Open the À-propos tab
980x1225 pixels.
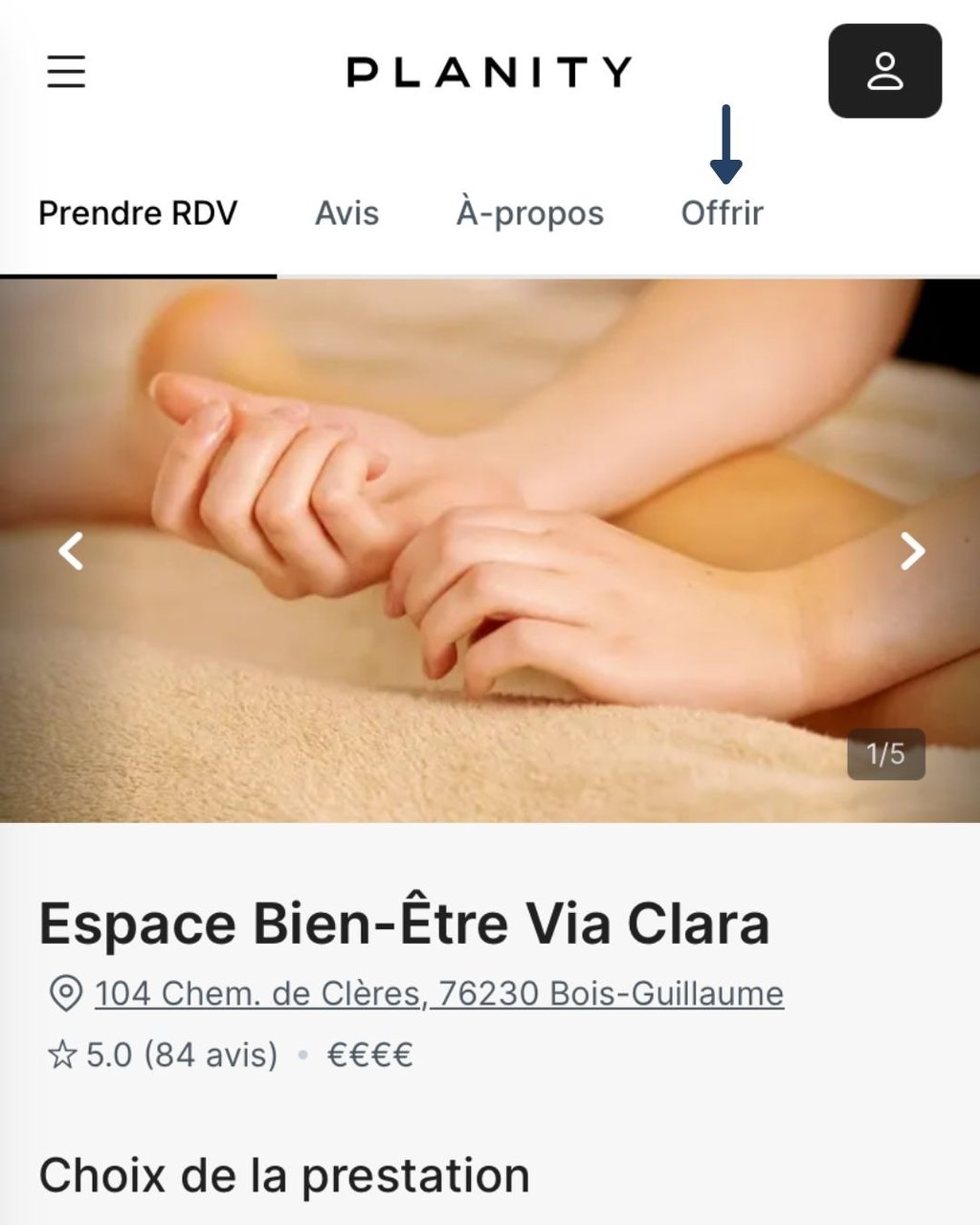[x=530, y=212]
